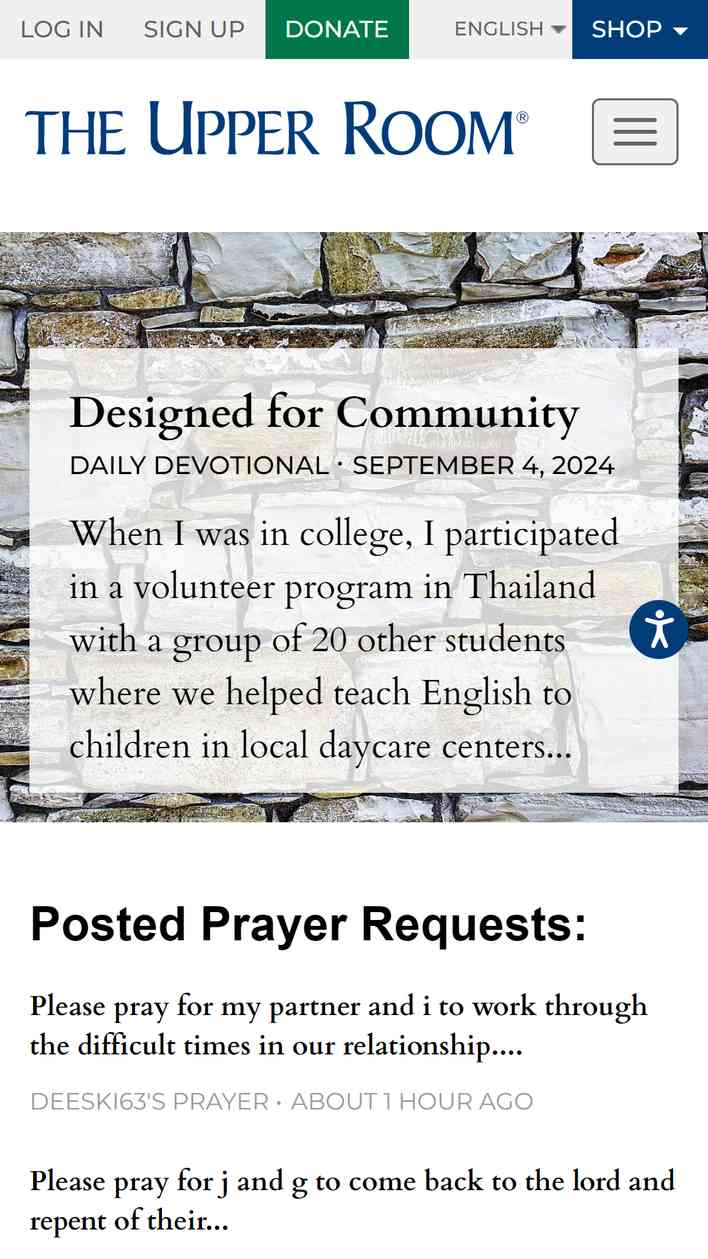
Task: Open the SIGN UP page
Action: 194,29
